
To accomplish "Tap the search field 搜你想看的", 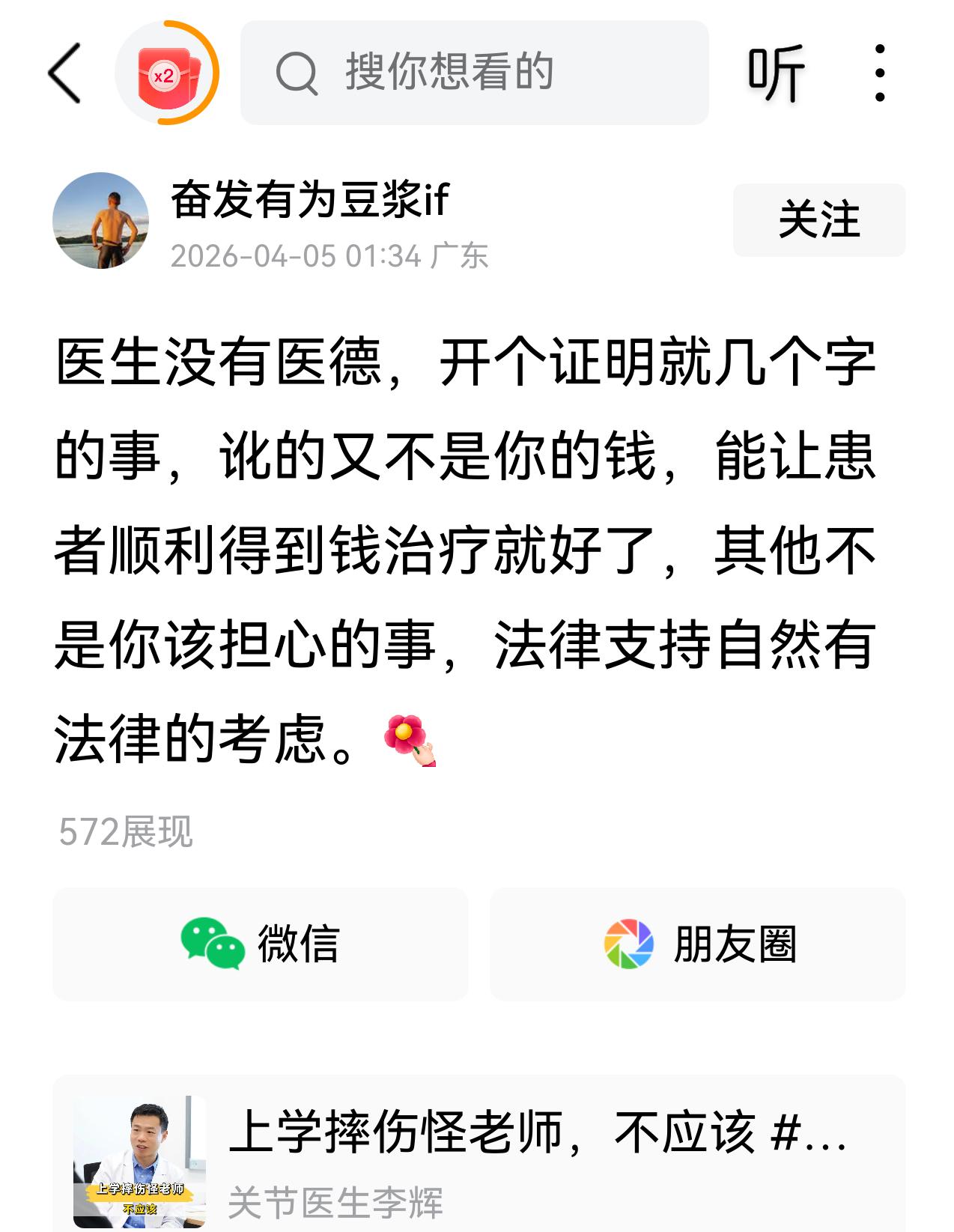I will pos(476,73).
